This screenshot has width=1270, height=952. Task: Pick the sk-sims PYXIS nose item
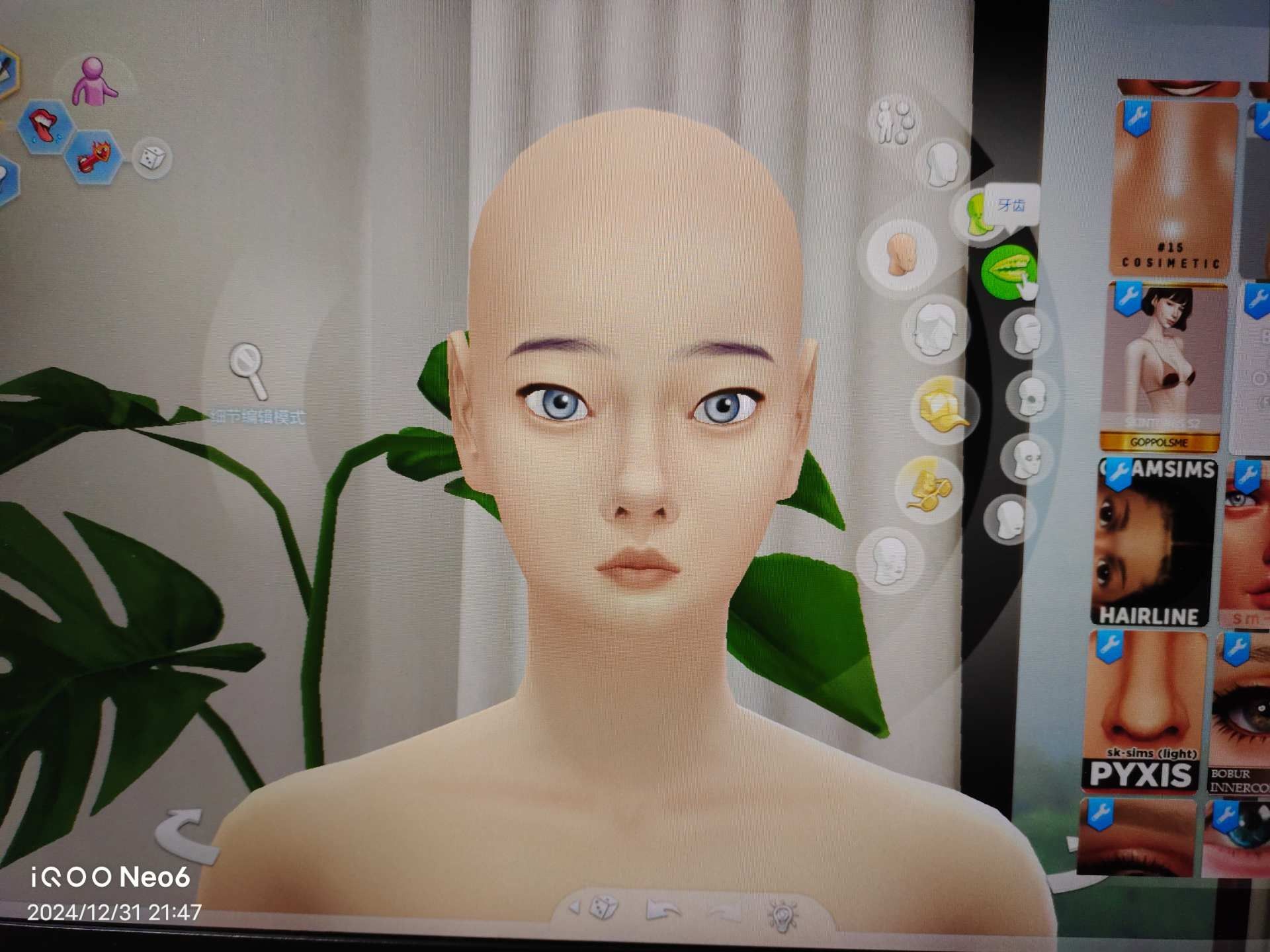pyautogui.click(x=1143, y=711)
